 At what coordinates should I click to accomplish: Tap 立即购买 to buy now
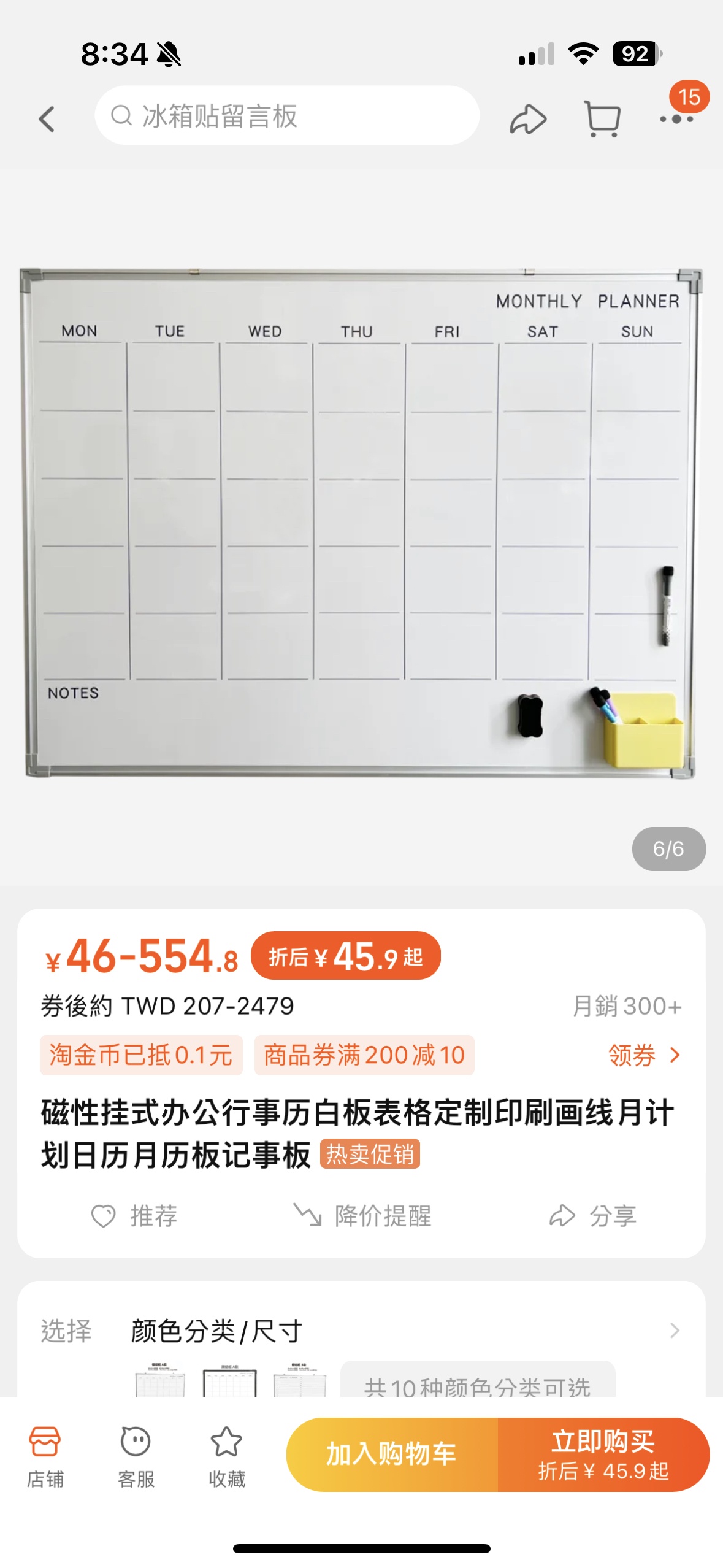click(x=603, y=1453)
